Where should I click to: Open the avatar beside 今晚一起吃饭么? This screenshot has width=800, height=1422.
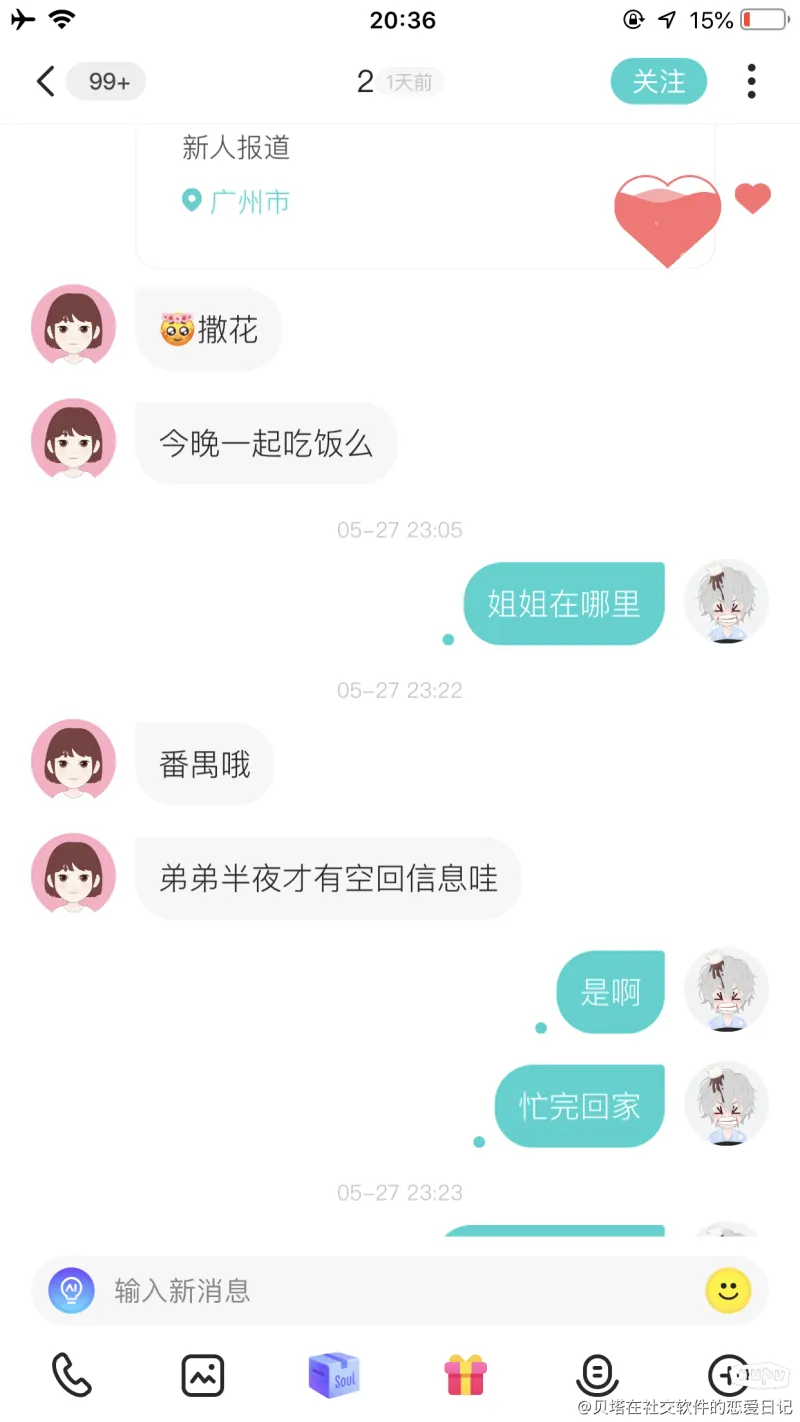pos(73,441)
